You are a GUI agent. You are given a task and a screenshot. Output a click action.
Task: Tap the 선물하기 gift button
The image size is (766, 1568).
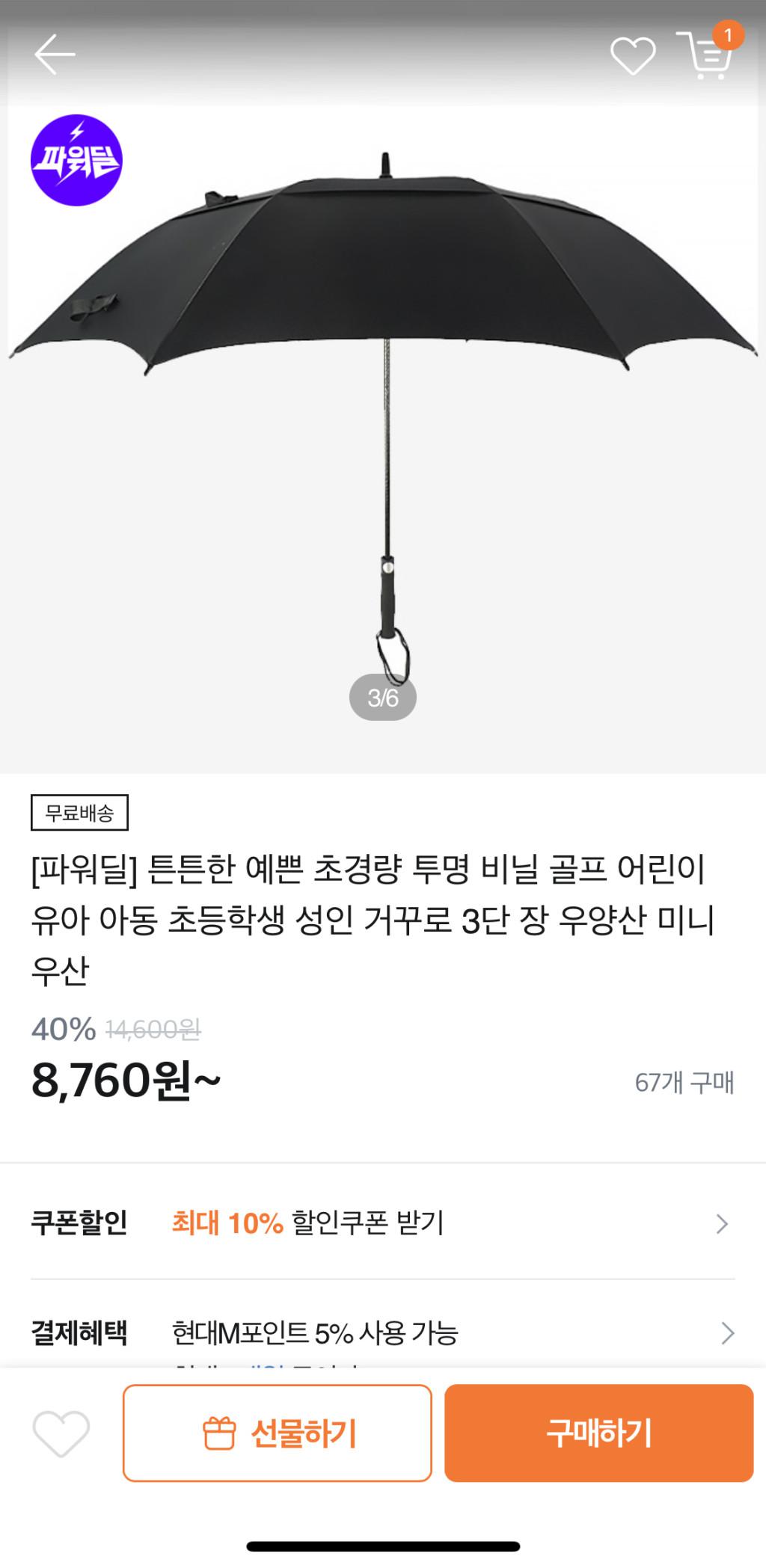pos(278,1433)
